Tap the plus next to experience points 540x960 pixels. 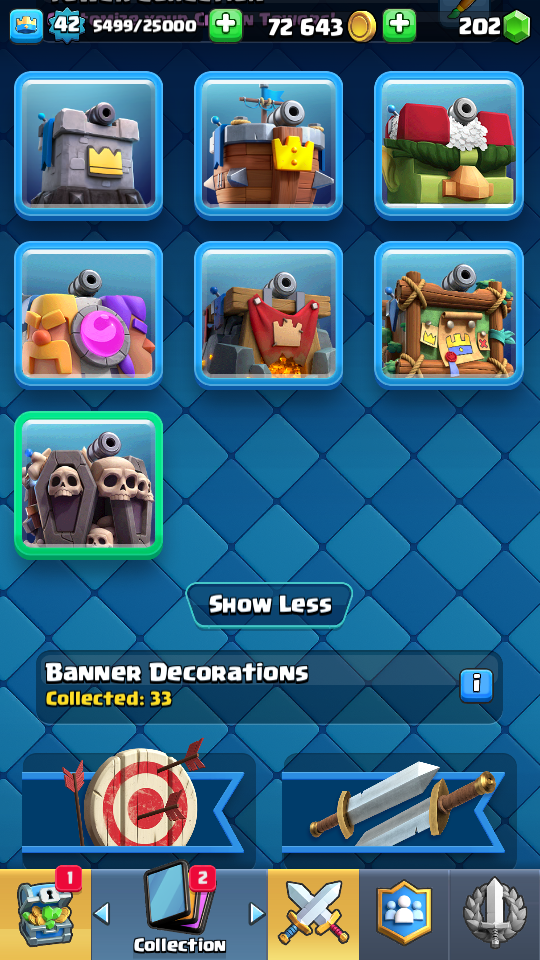[x=226, y=26]
